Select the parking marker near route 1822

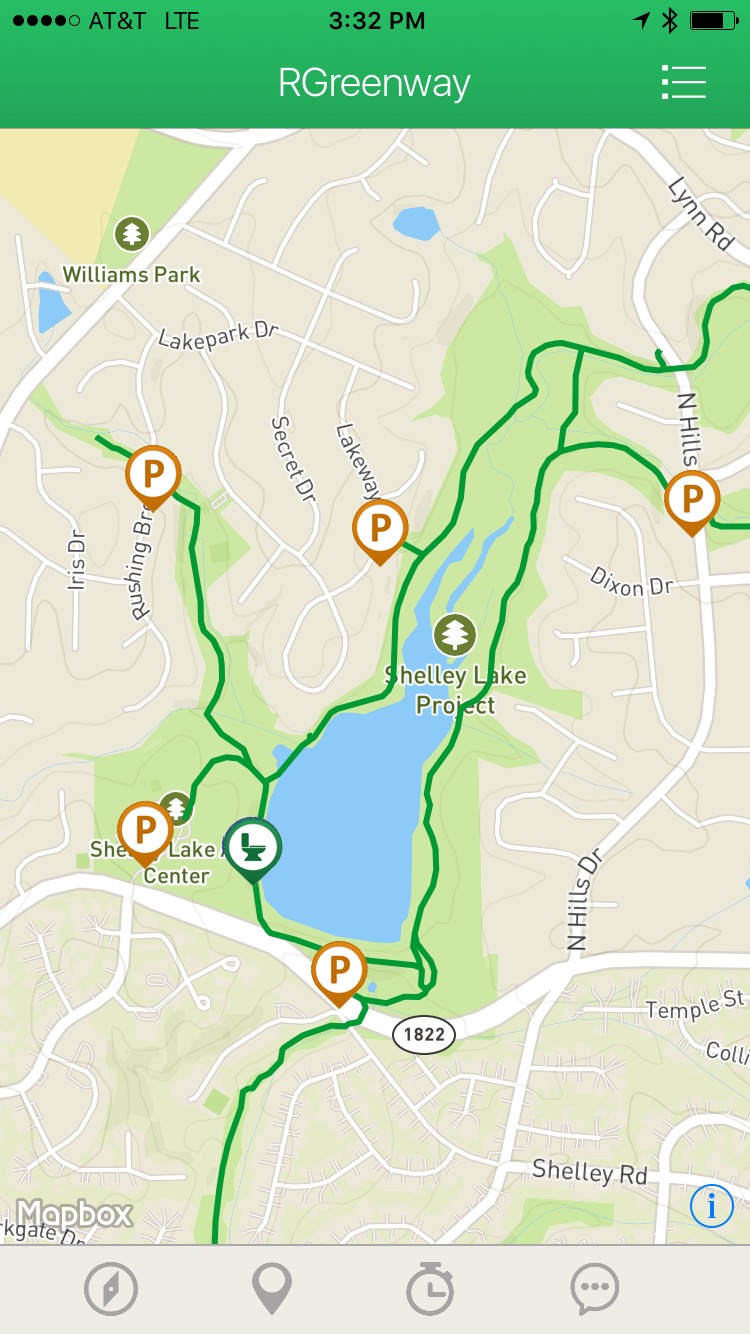pyautogui.click(x=339, y=970)
